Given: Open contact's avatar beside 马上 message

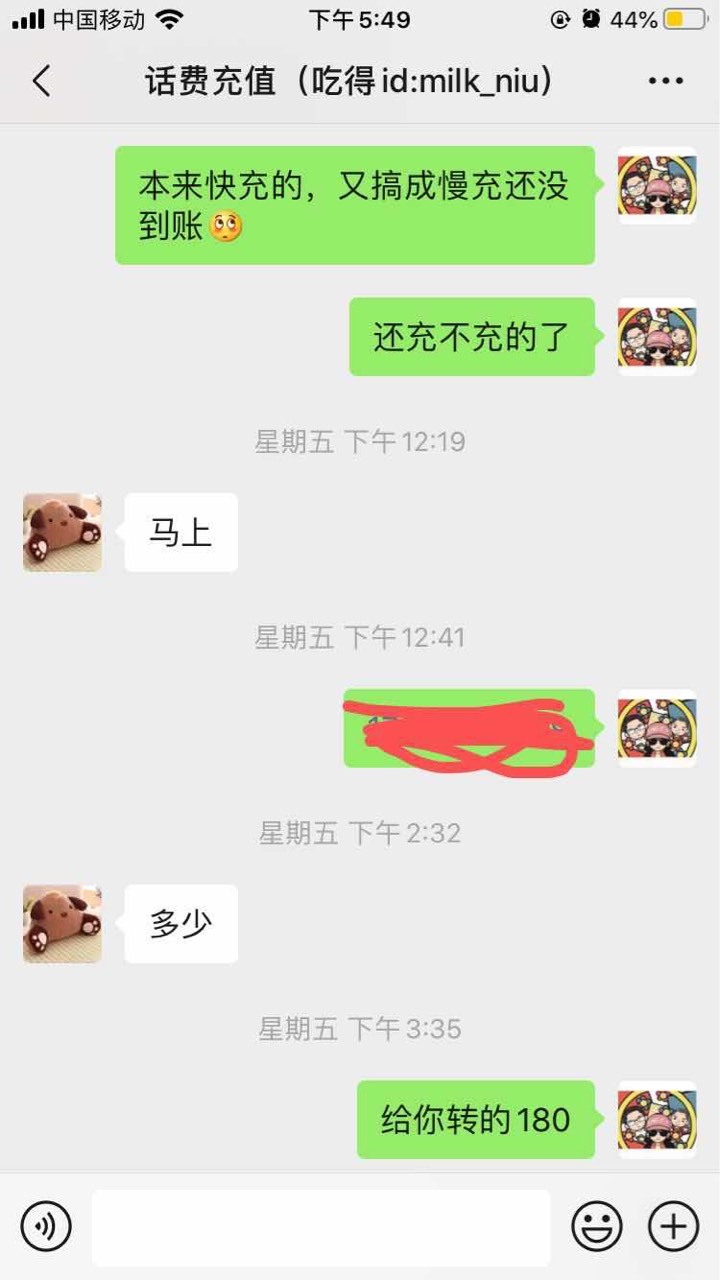Looking at the screenshot, I should 62,532.
